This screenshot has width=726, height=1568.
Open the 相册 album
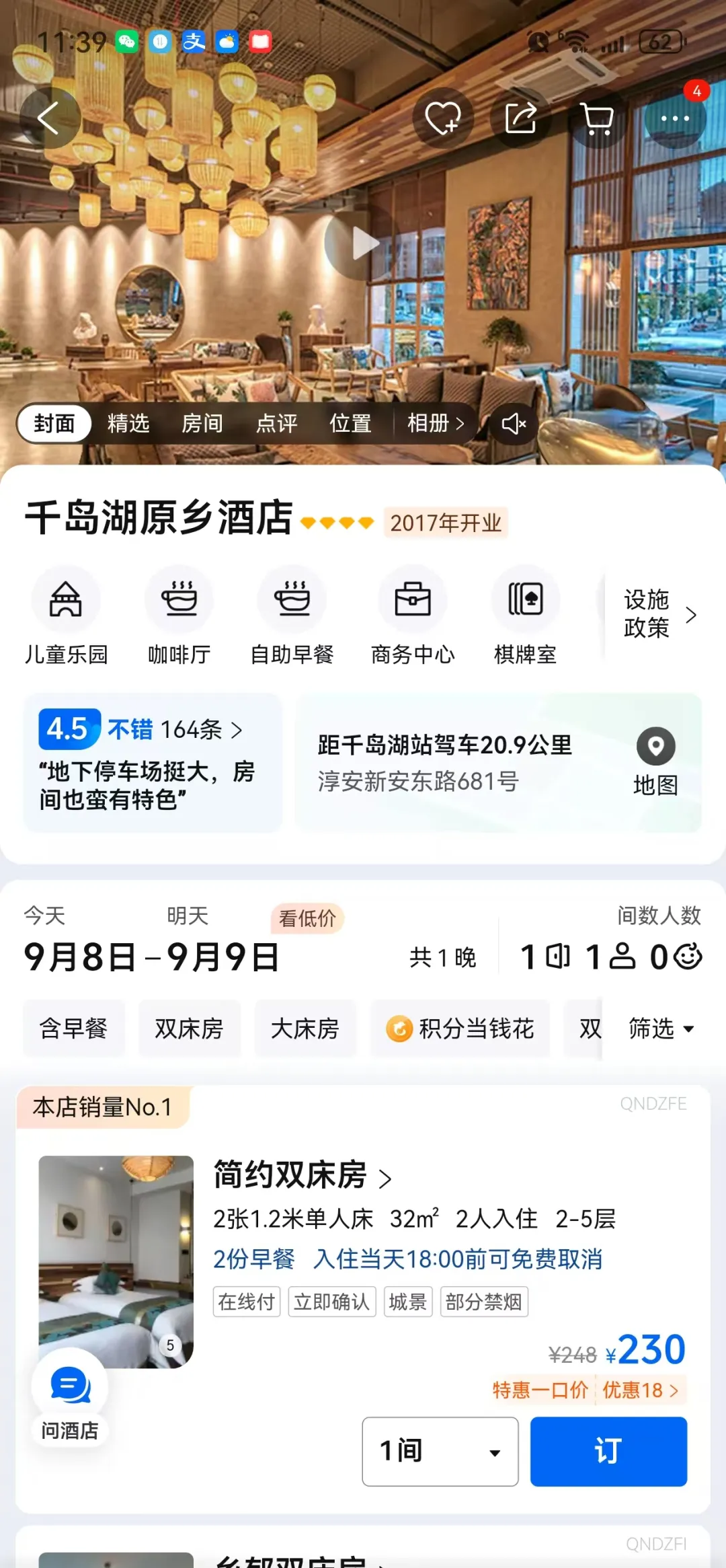click(x=435, y=424)
